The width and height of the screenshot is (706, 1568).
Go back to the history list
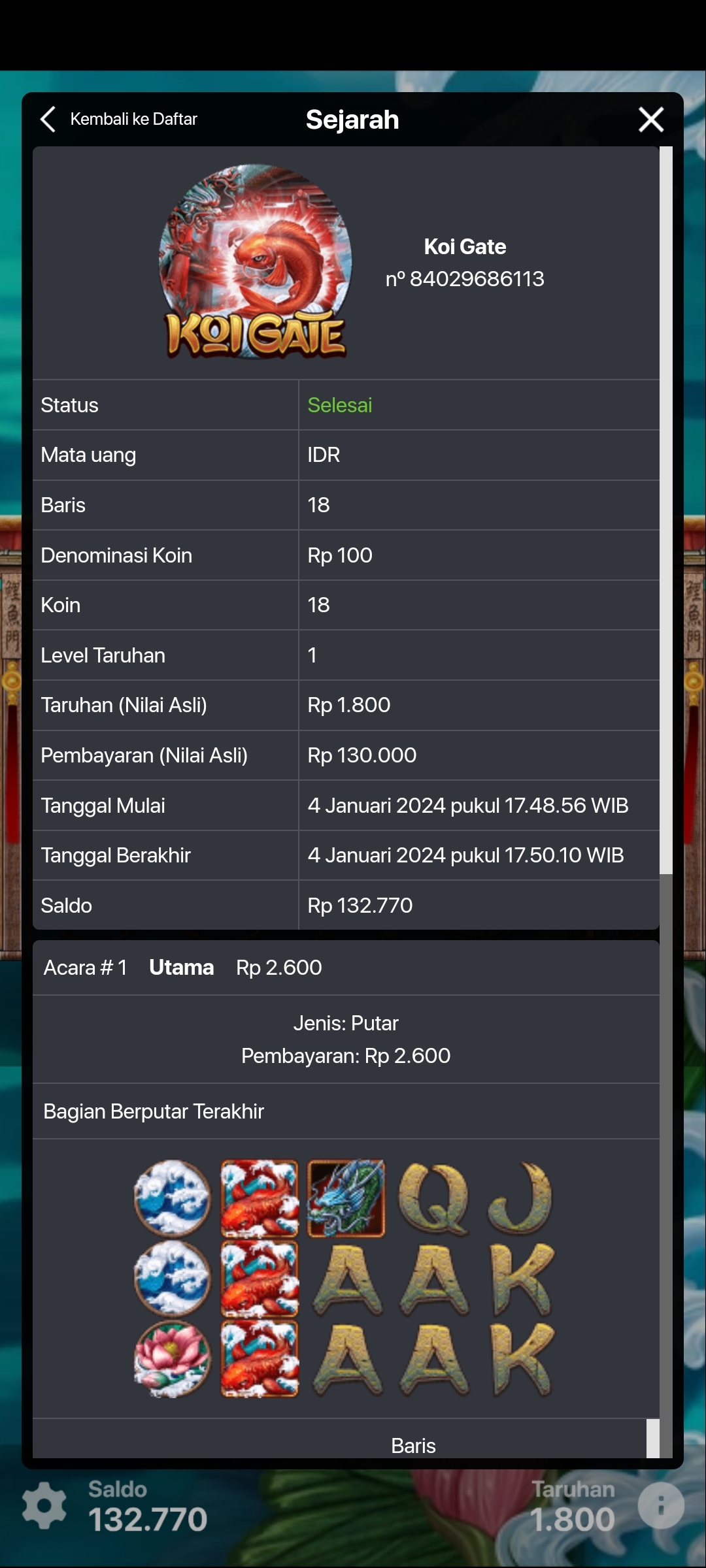coord(118,120)
